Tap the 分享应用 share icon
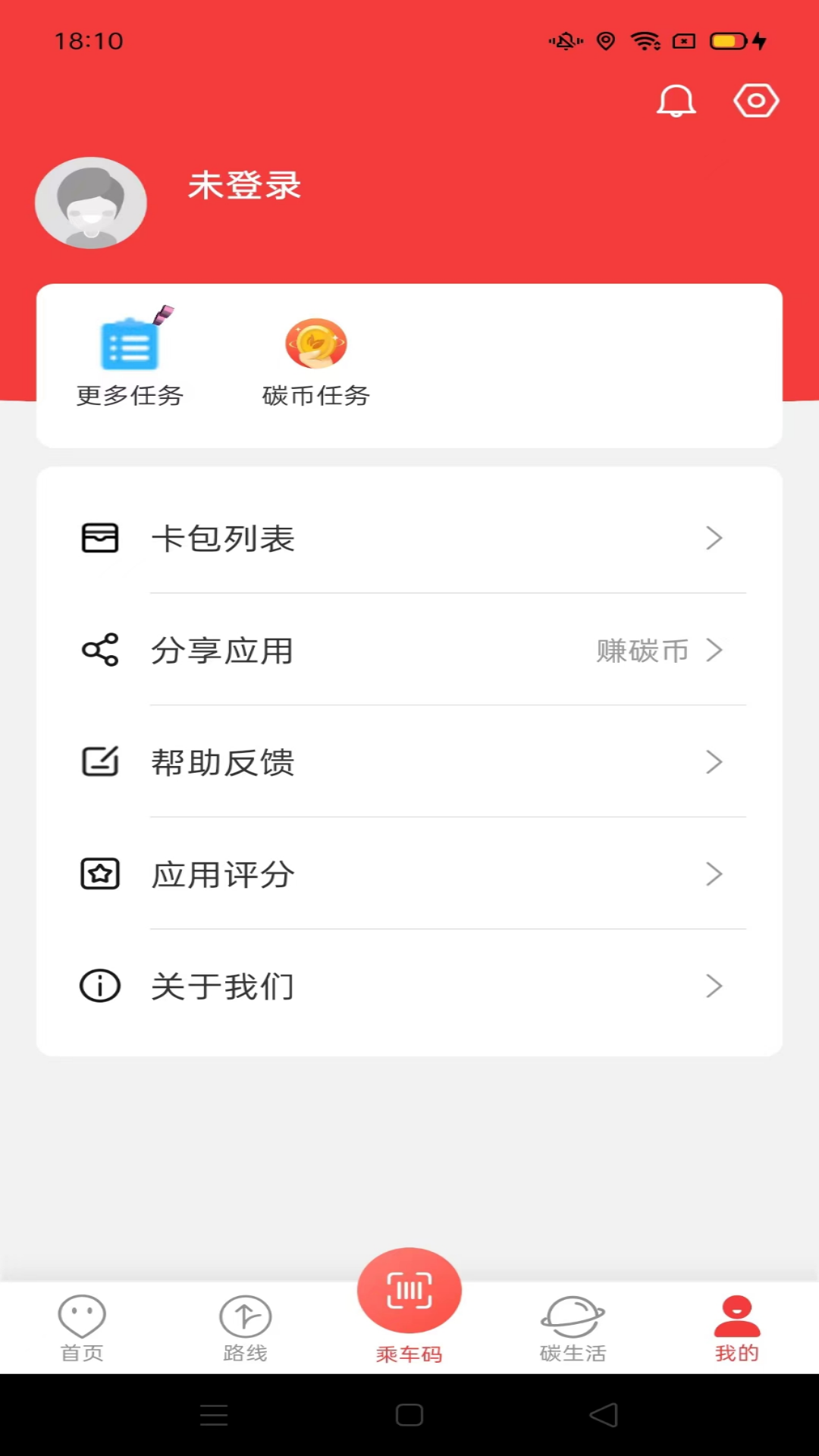 [x=99, y=651]
